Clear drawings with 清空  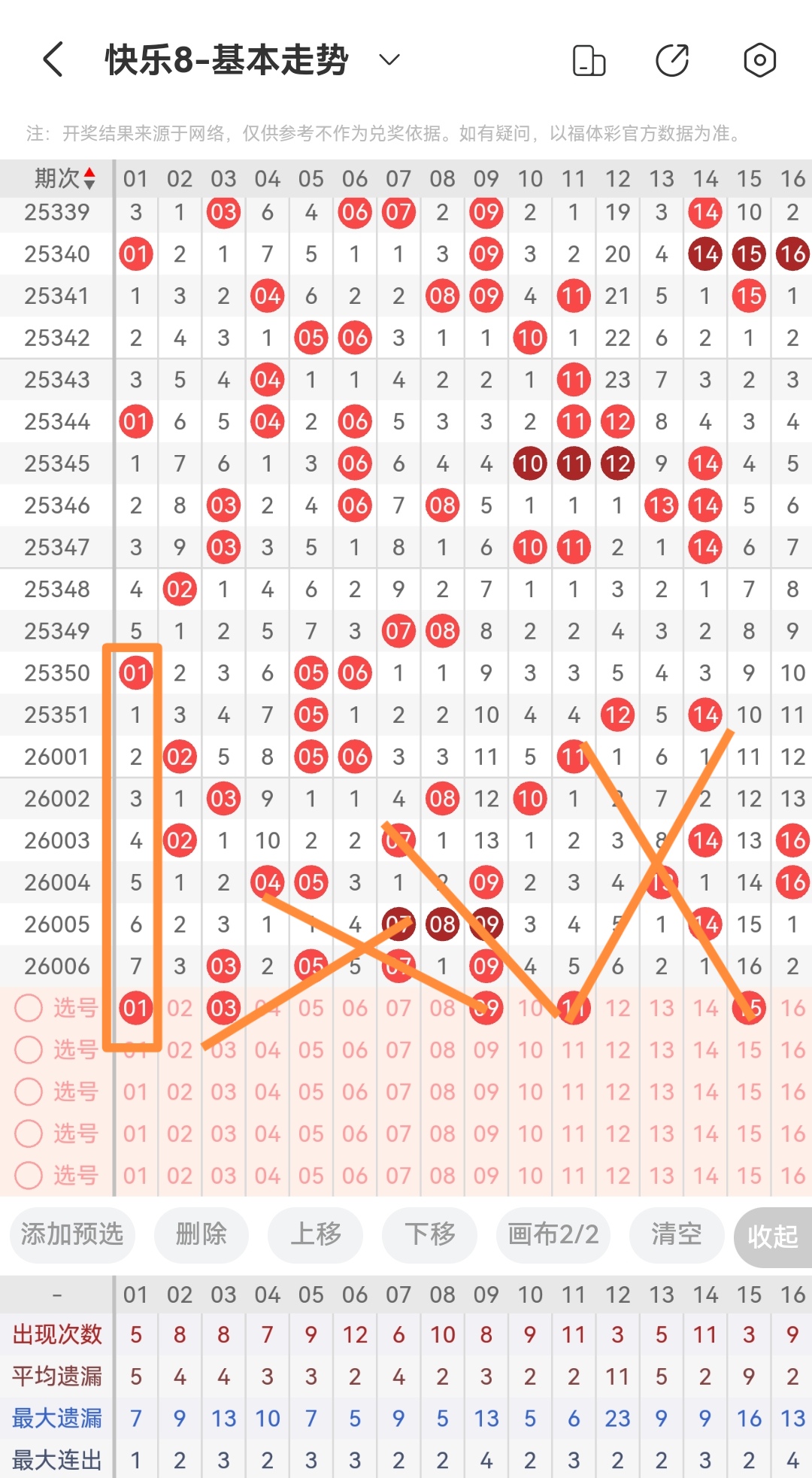coord(676,1234)
